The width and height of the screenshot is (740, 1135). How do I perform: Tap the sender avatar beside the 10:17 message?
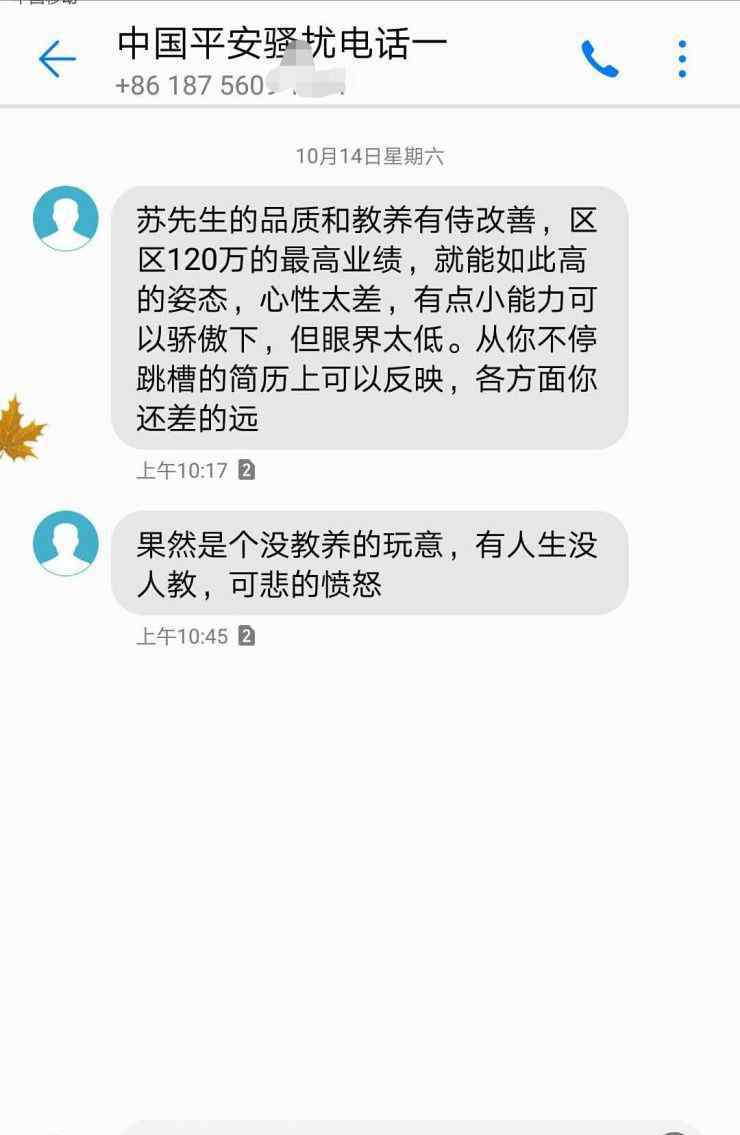coord(66,218)
